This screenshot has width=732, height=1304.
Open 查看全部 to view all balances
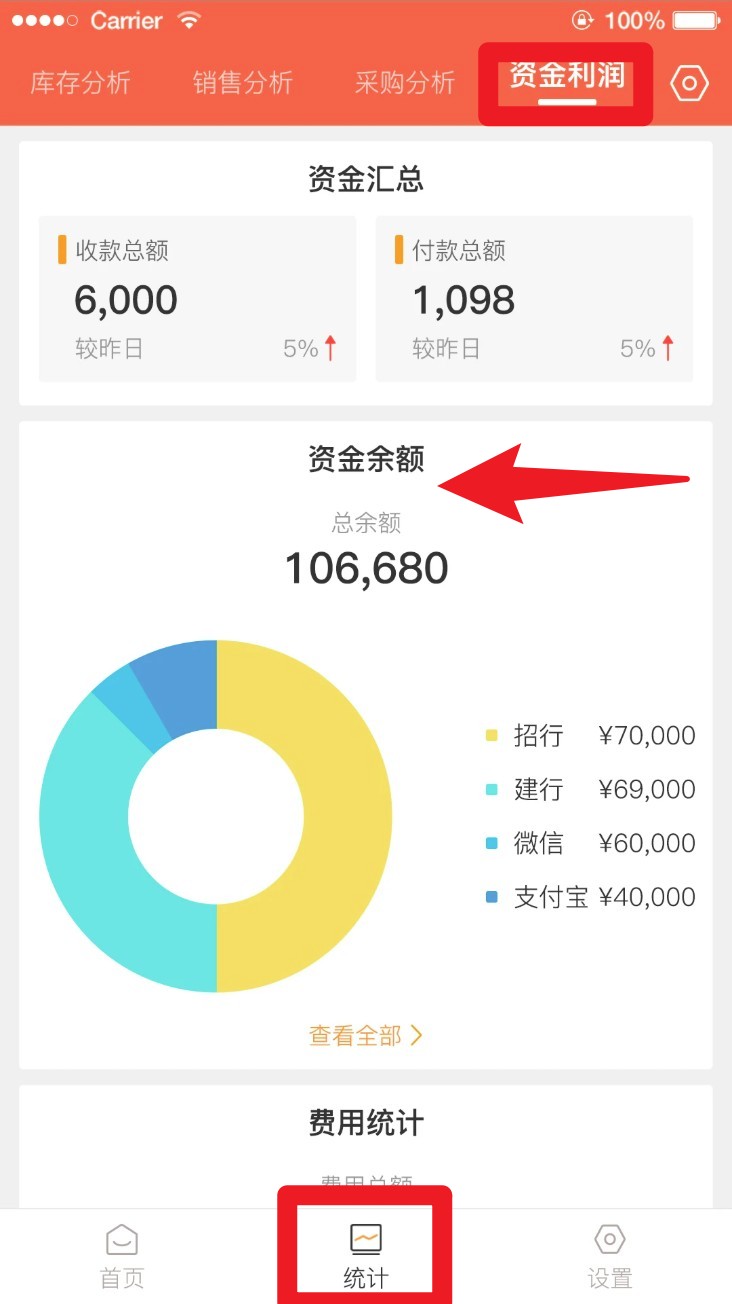(366, 1035)
